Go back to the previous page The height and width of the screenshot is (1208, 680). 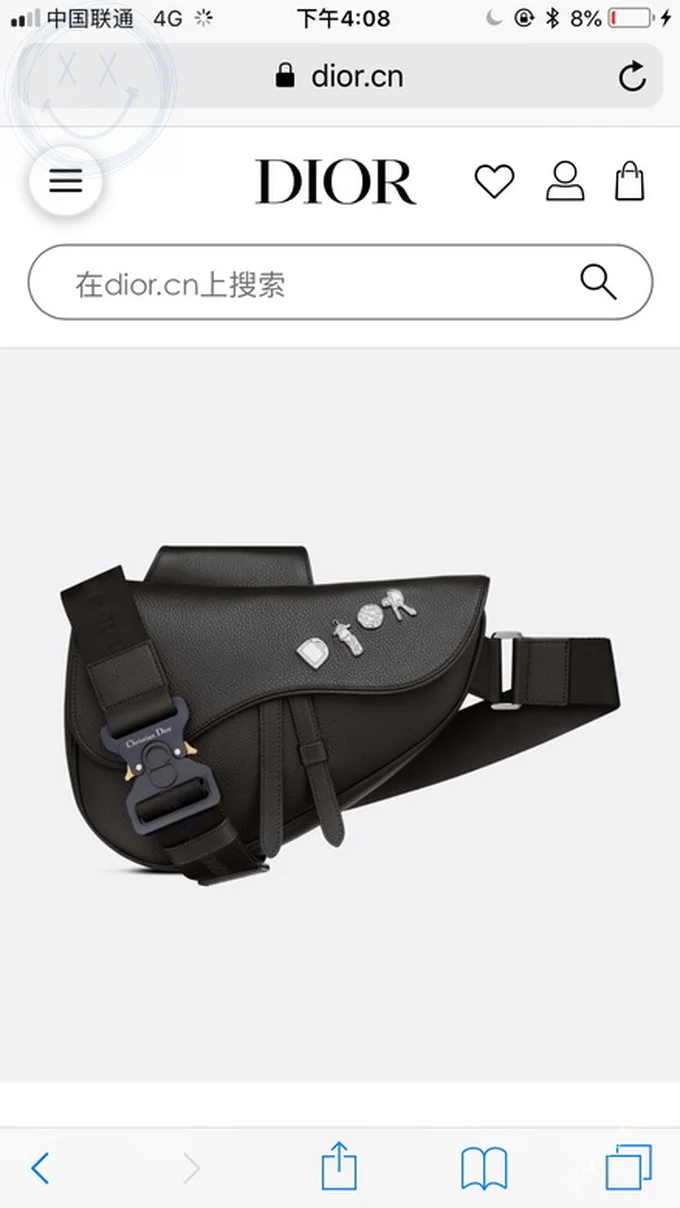click(x=40, y=1167)
